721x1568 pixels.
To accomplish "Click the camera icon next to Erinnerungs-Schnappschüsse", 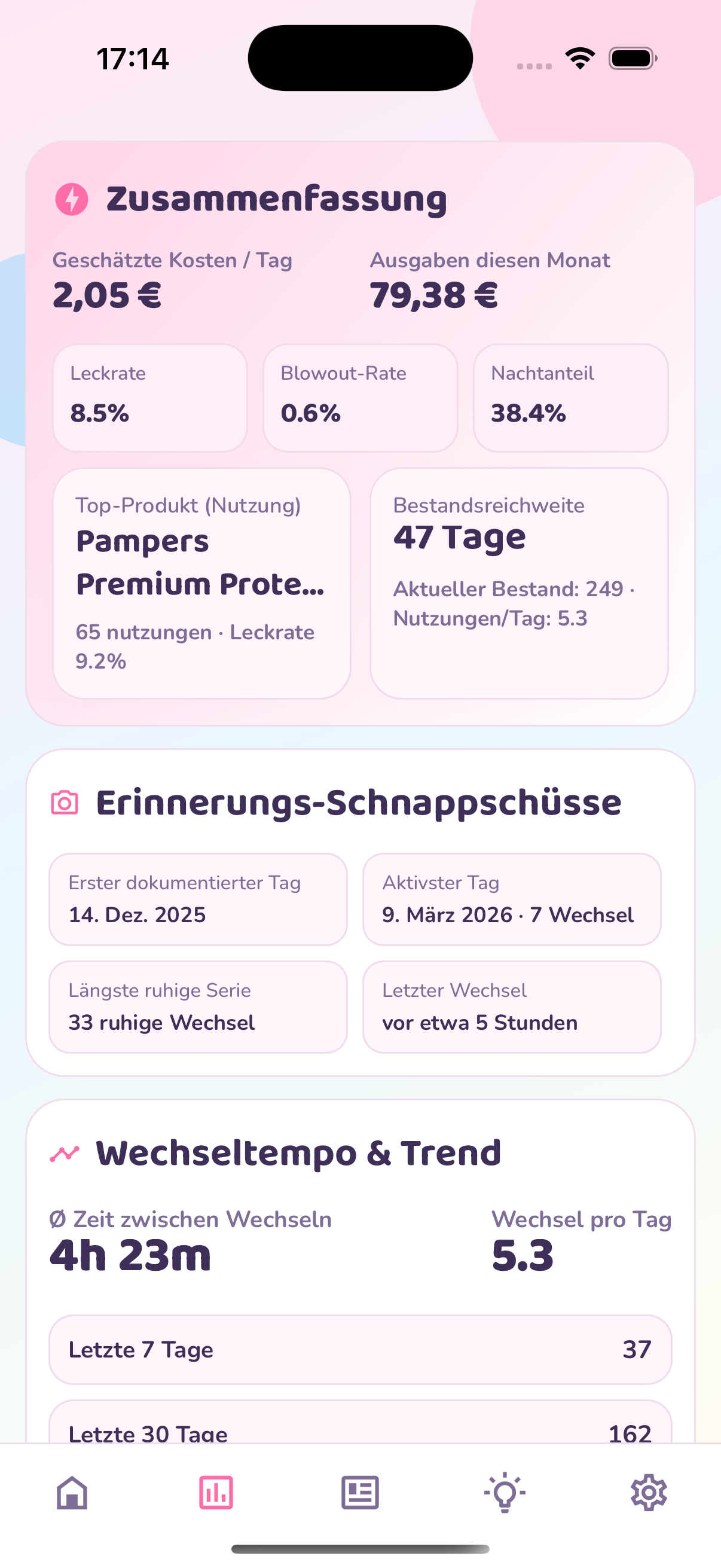I will pos(64,803).
